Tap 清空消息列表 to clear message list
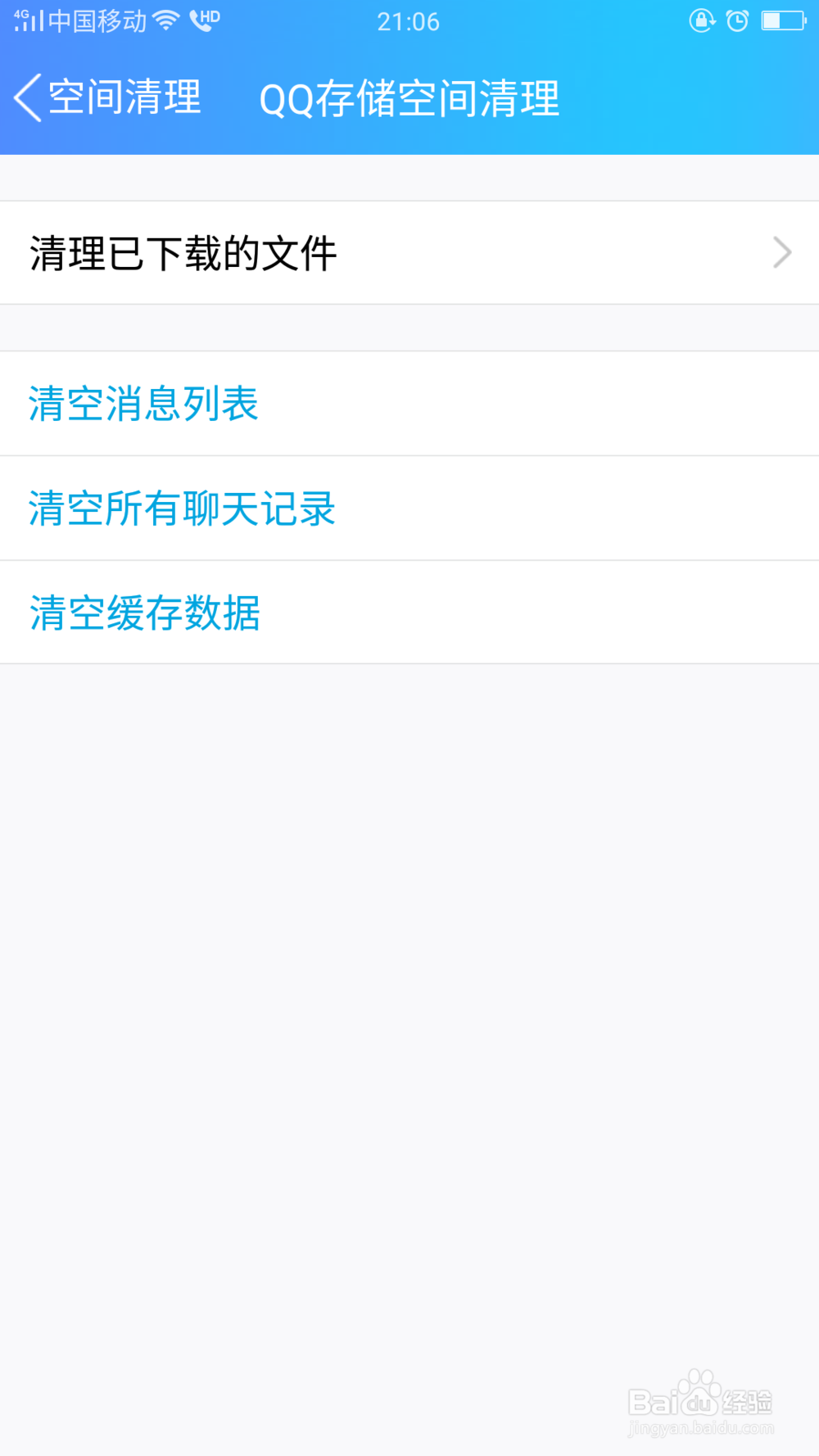This screenshot has height=1456, width=819. [143, 403]
